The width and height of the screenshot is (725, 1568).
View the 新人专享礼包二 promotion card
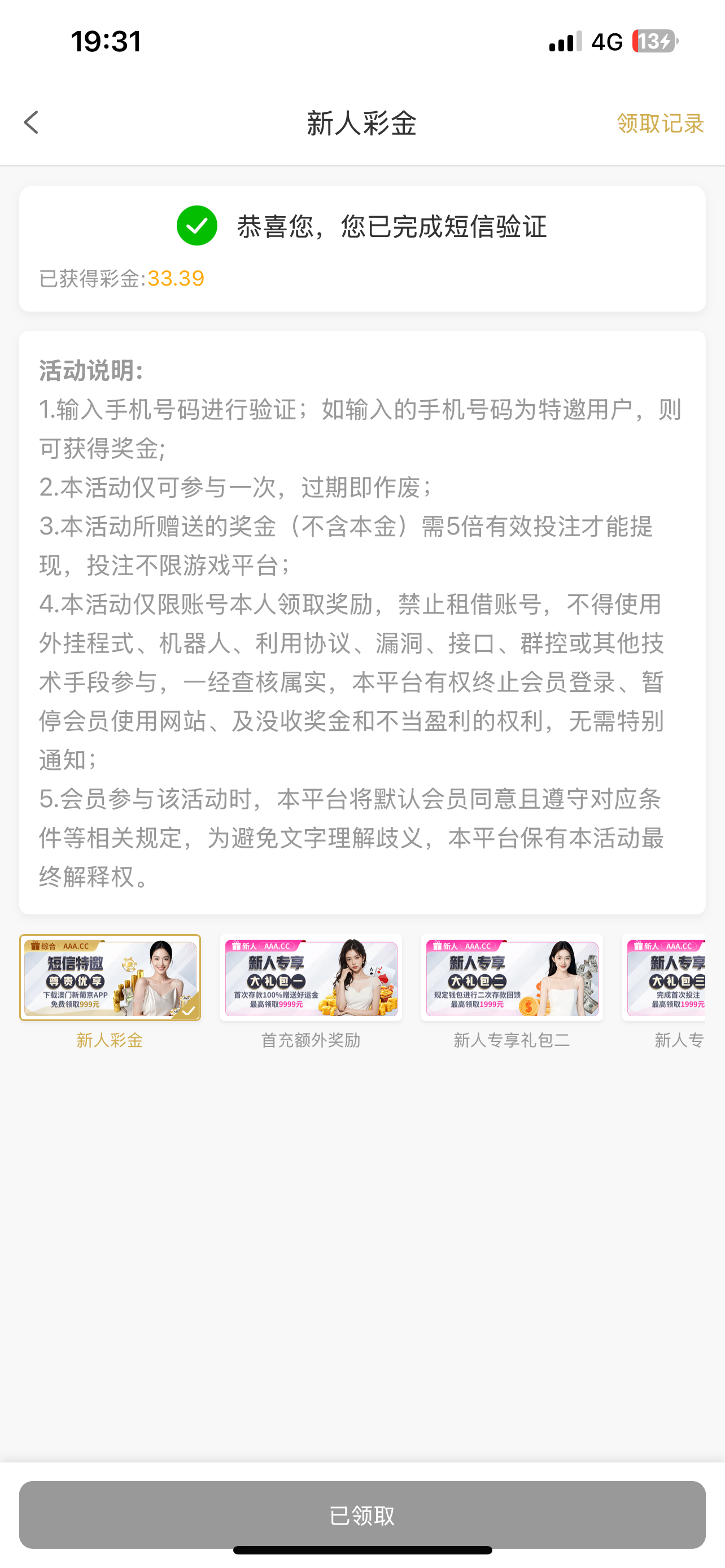[512, 978]
